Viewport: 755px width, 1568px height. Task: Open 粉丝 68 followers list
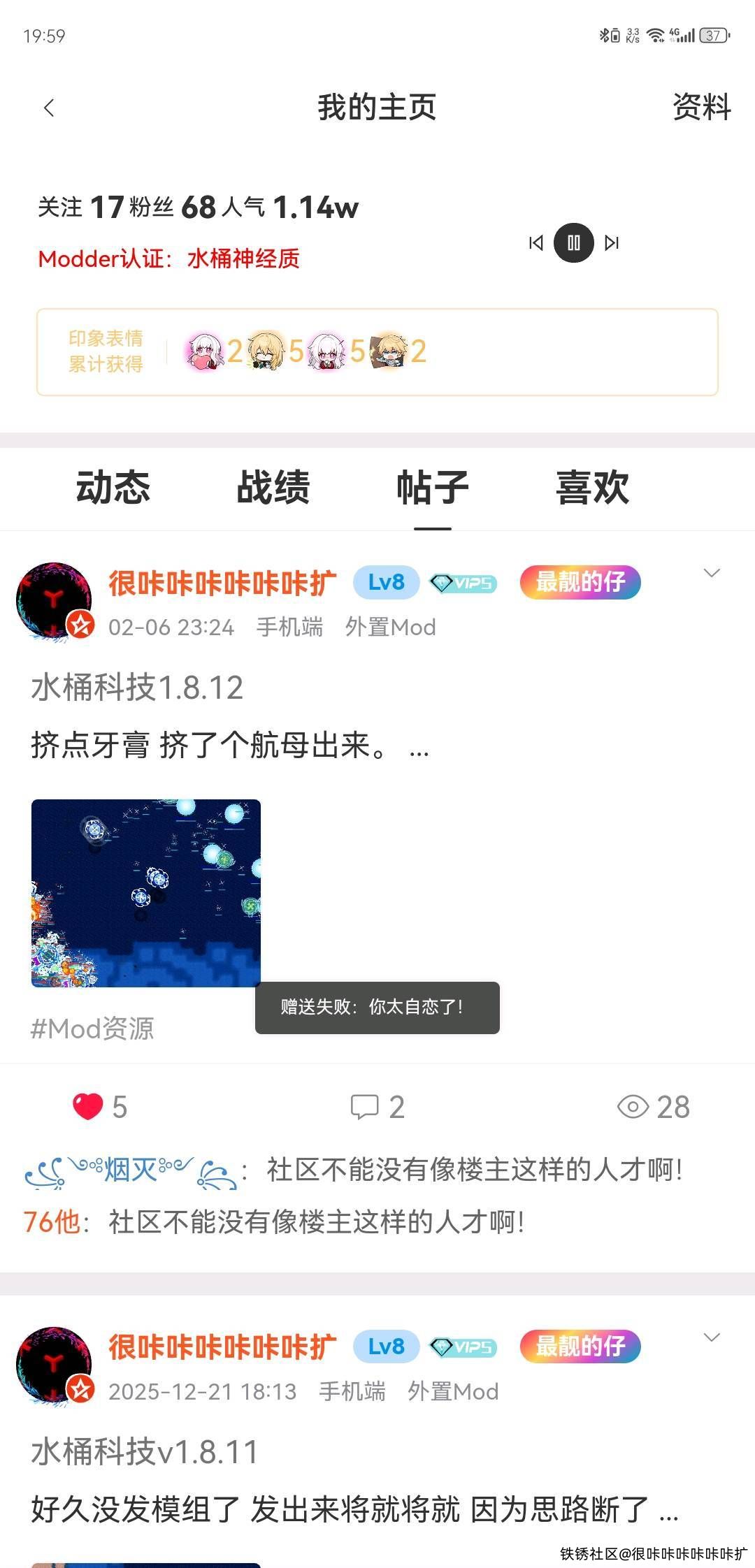(x=172, y=208)
